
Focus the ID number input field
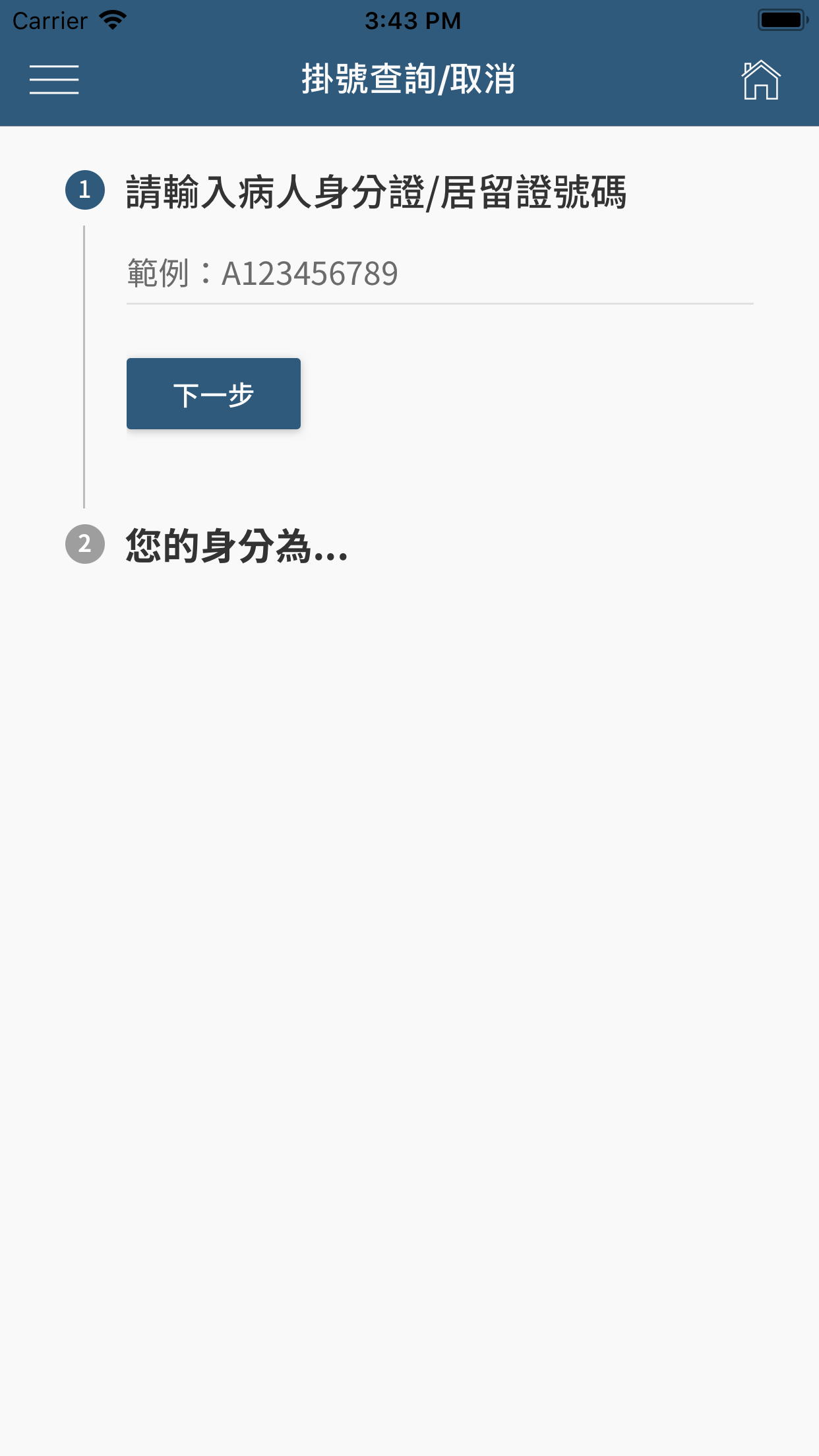coord(439,274)
